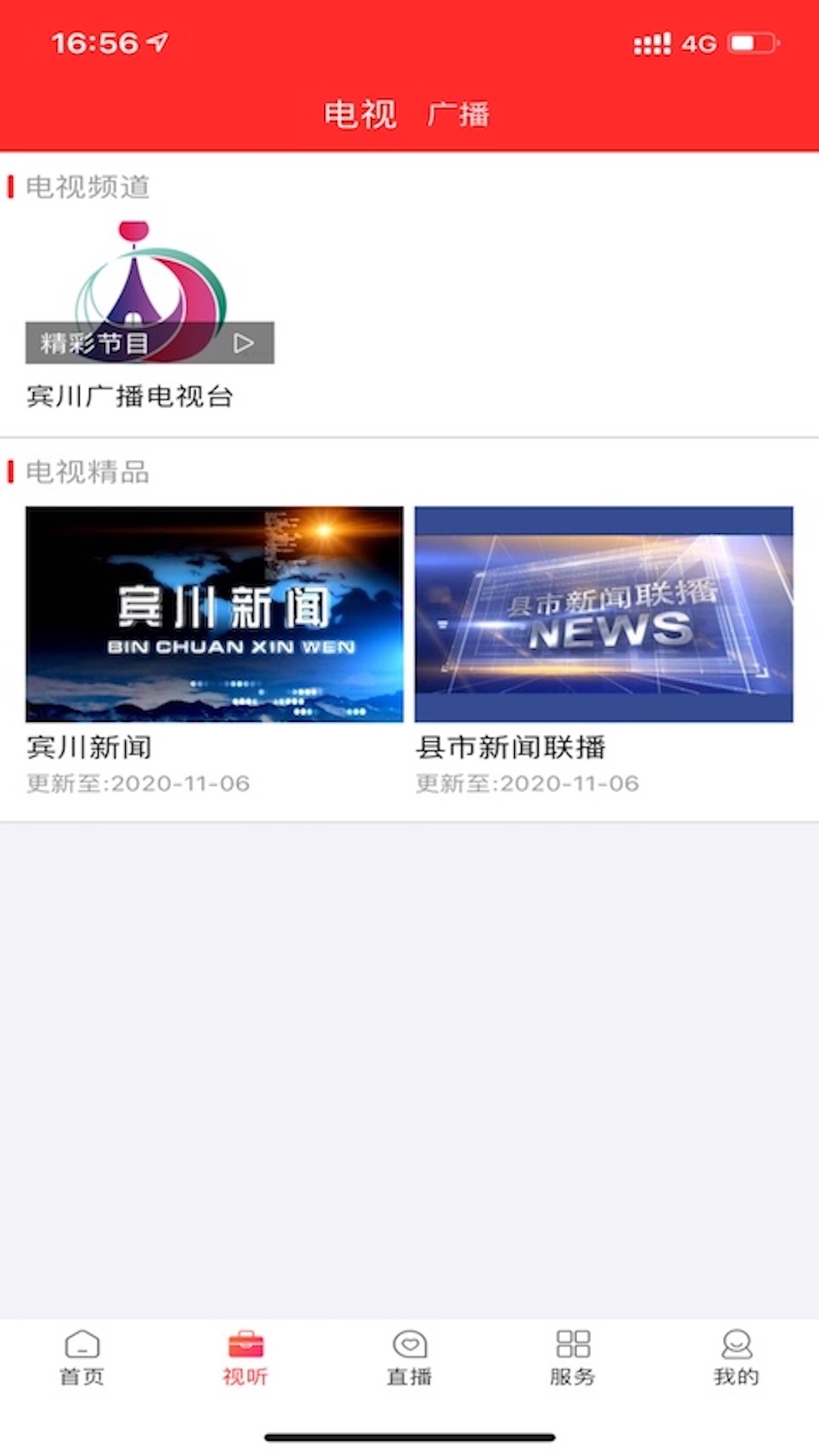Tap the 电视精品 section header

tap(87, 471)
